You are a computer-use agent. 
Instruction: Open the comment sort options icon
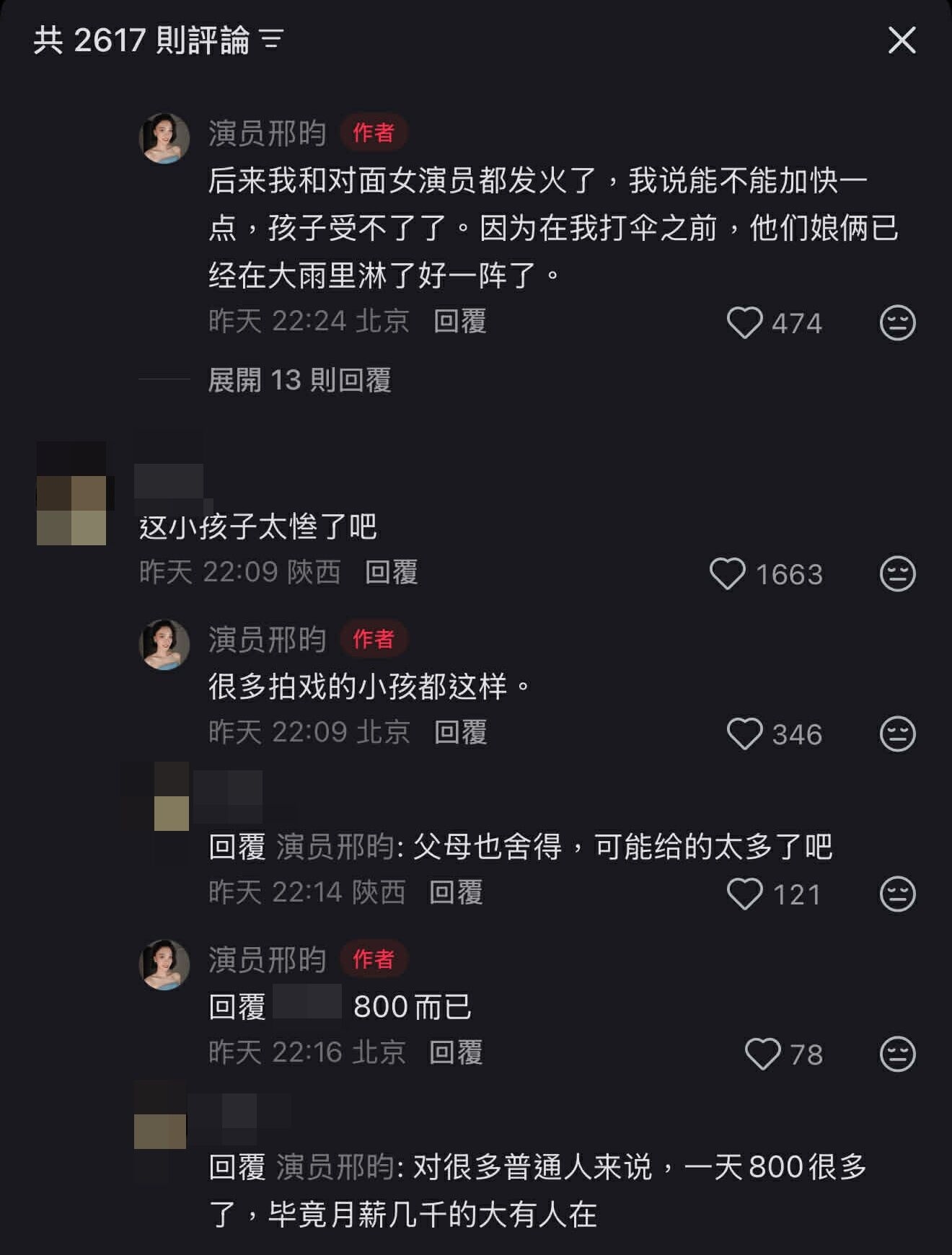(x=272, y=39)
